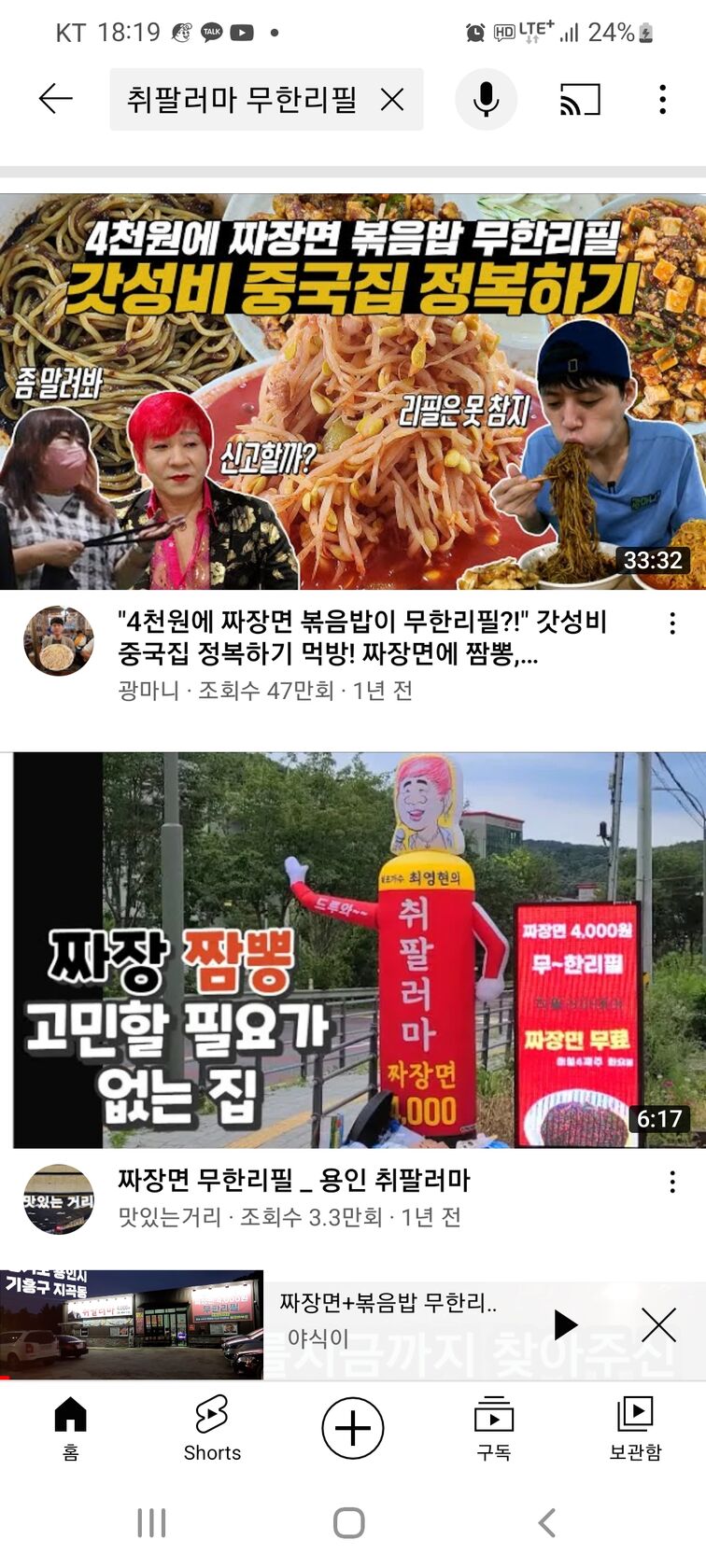Play the 짜장면 무한리필 용인 취팔러마 video
706x1568 pixels.
353,950
